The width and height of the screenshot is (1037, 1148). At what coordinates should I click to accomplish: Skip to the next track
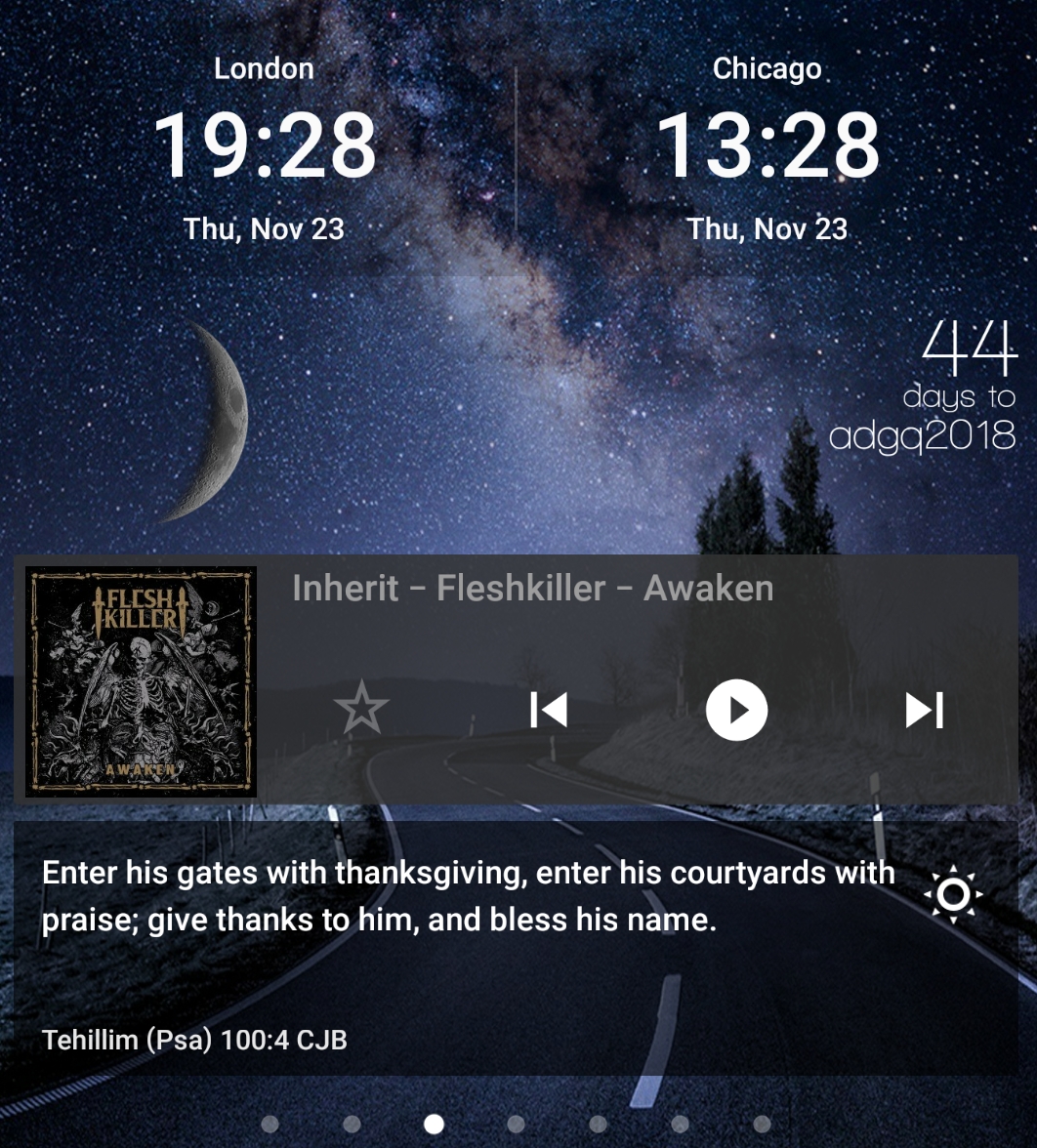tap(924, 710)
